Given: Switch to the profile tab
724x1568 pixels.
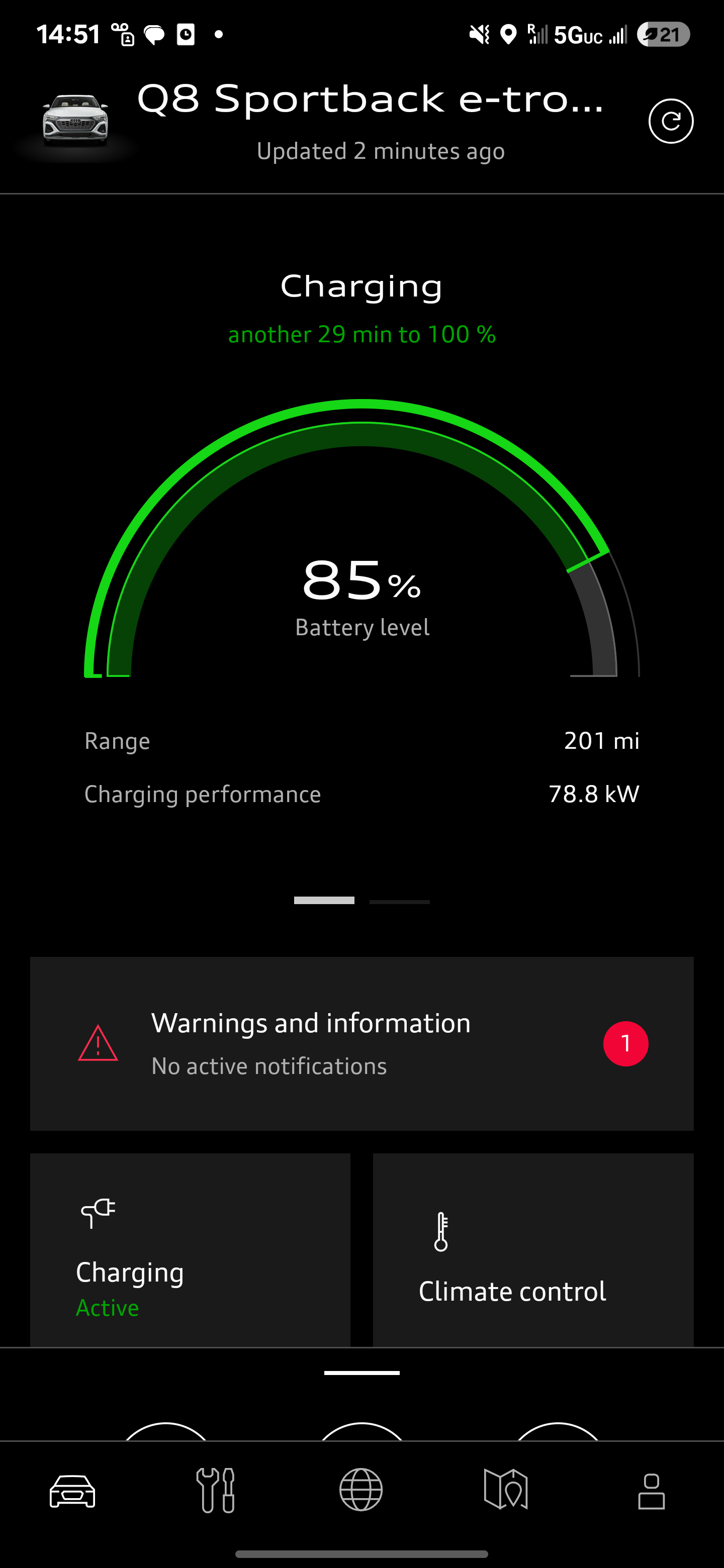Looking at the screenshot, I should (x=651, y=1491).
